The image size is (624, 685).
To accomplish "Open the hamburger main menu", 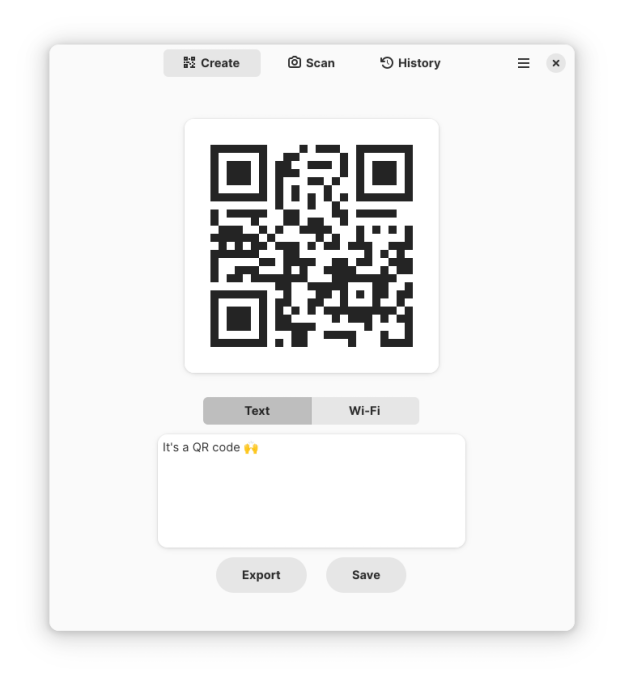I will [523, 63].
